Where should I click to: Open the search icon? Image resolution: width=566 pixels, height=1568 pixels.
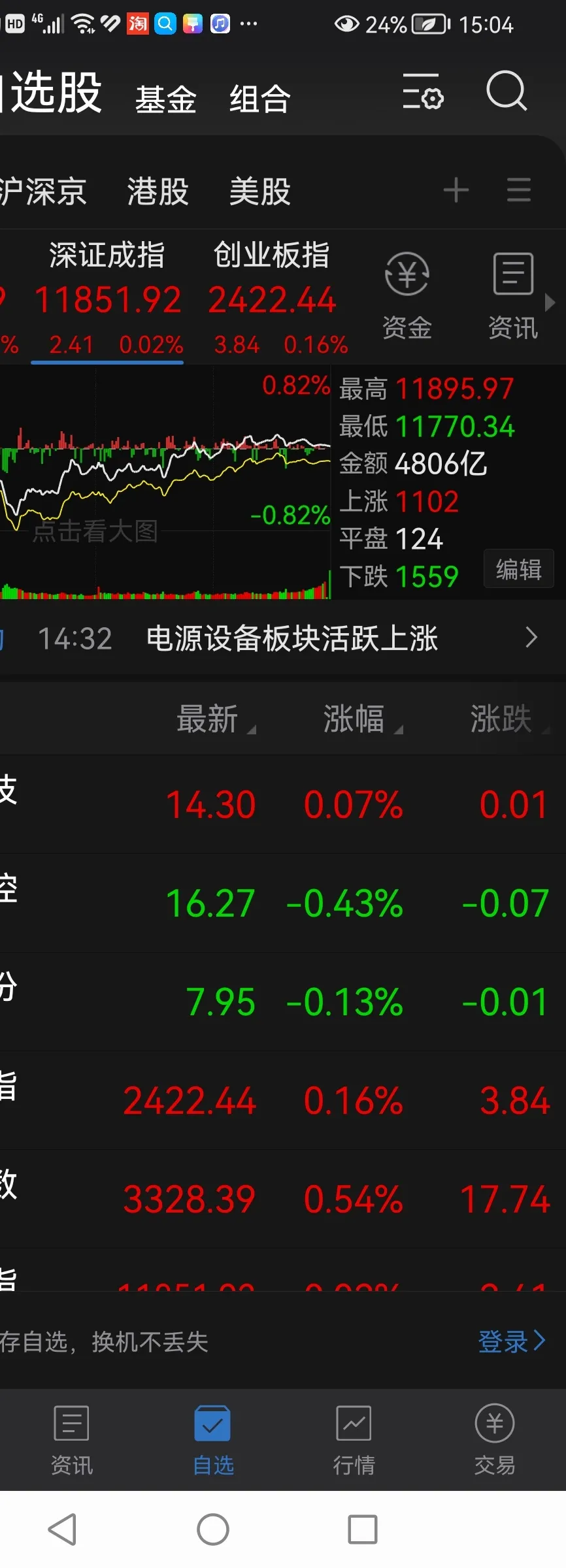[x=507, y=91]
